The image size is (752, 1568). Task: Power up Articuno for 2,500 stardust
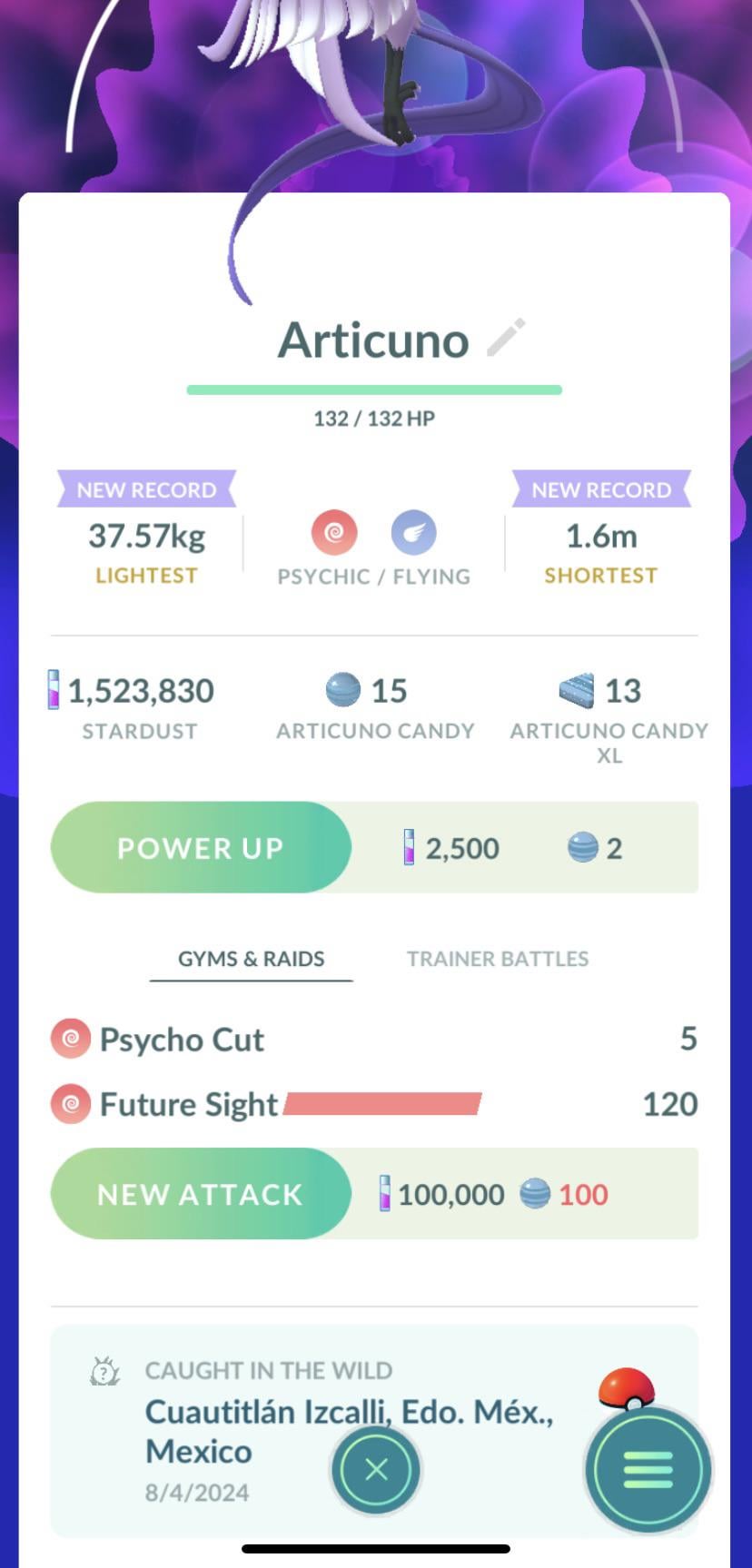[201, 848]
